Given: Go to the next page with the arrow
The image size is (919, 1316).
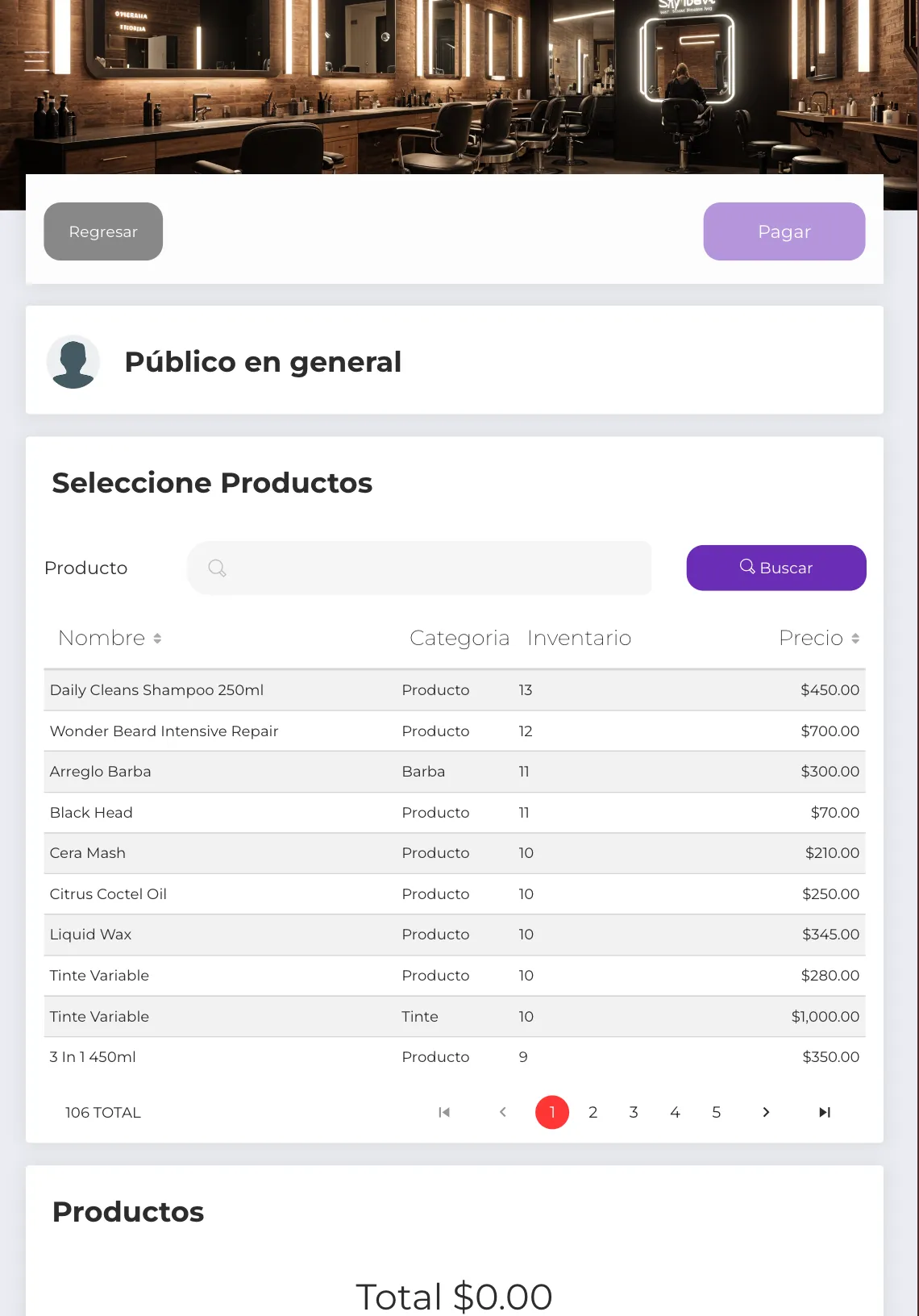Looking at the screenshot, I should tap(765, 1112).
